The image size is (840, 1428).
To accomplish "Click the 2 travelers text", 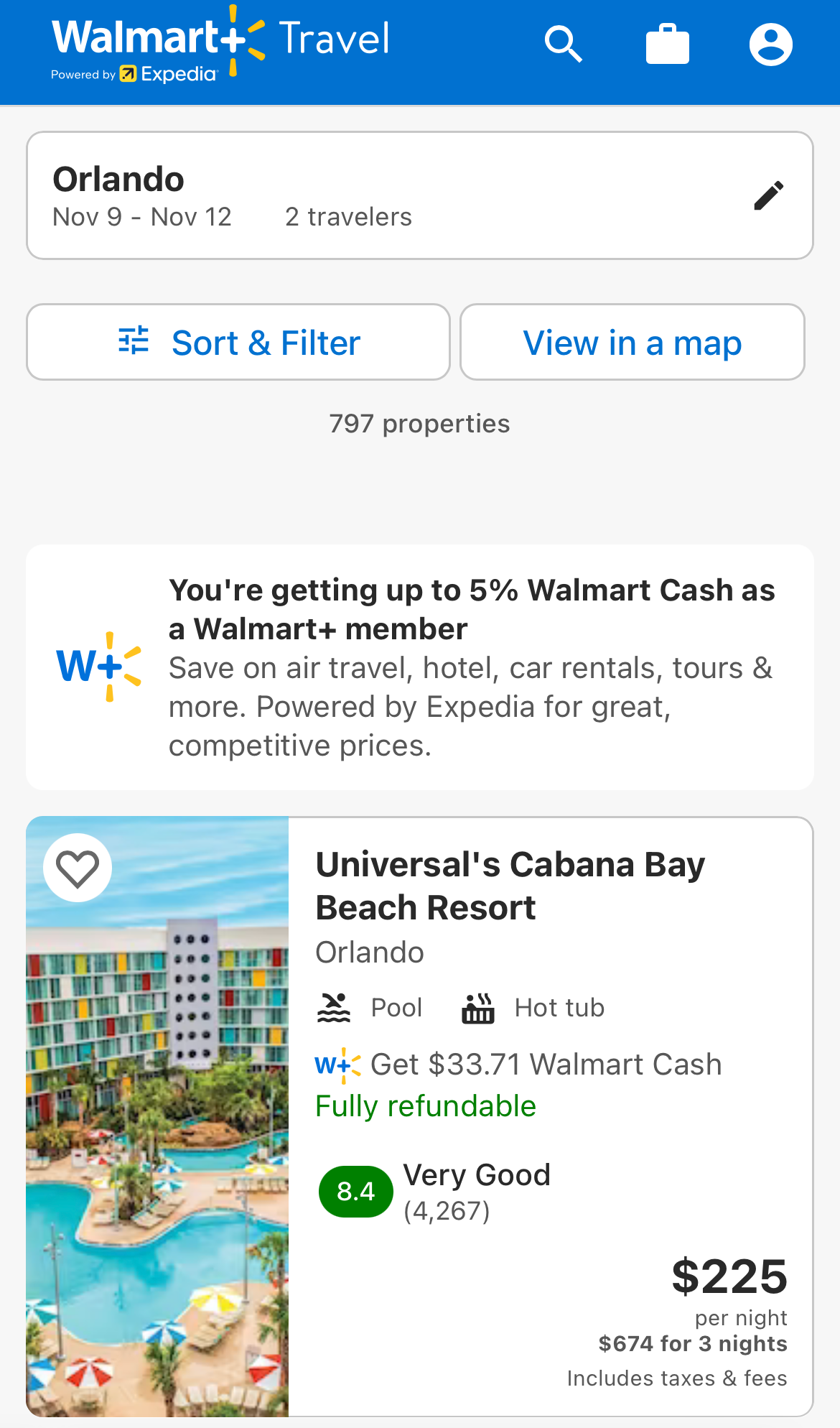I will coord(348,216).
